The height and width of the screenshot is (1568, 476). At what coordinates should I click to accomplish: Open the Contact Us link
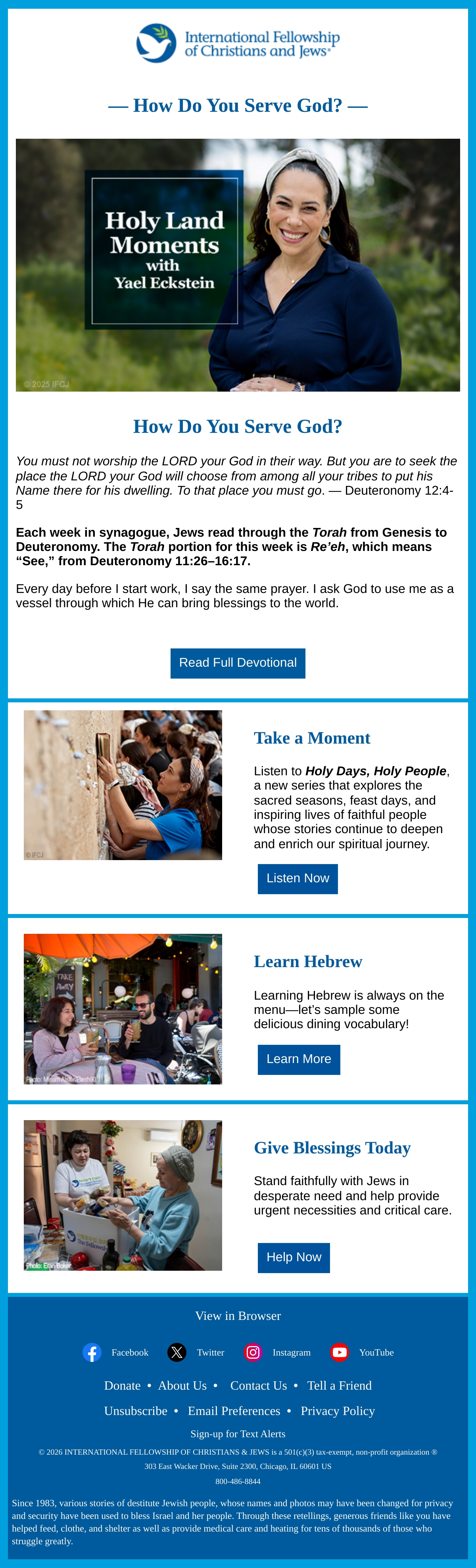coord(258,1385)
